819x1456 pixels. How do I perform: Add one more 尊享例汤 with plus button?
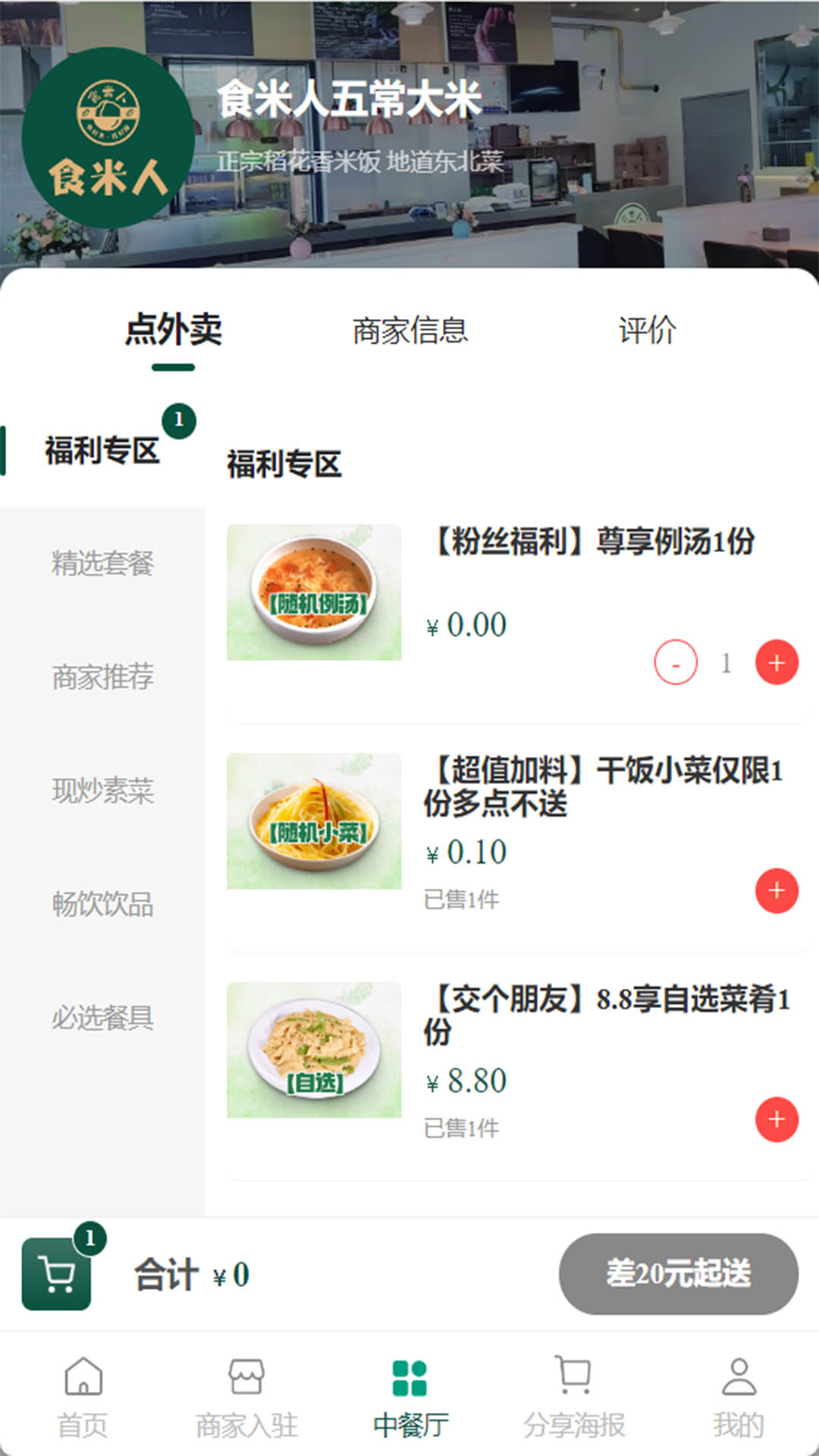pos(775,662)
